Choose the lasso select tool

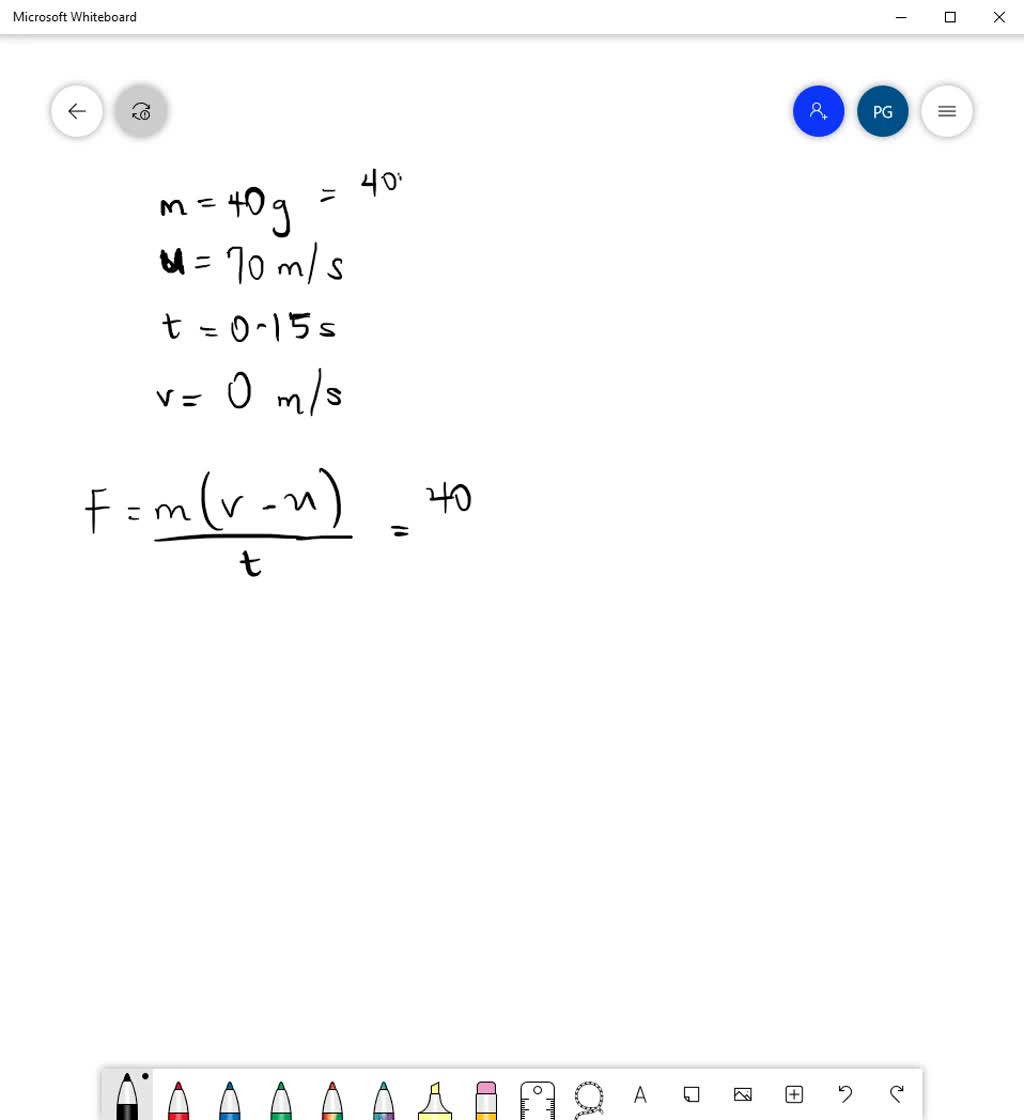(589, 1097)
